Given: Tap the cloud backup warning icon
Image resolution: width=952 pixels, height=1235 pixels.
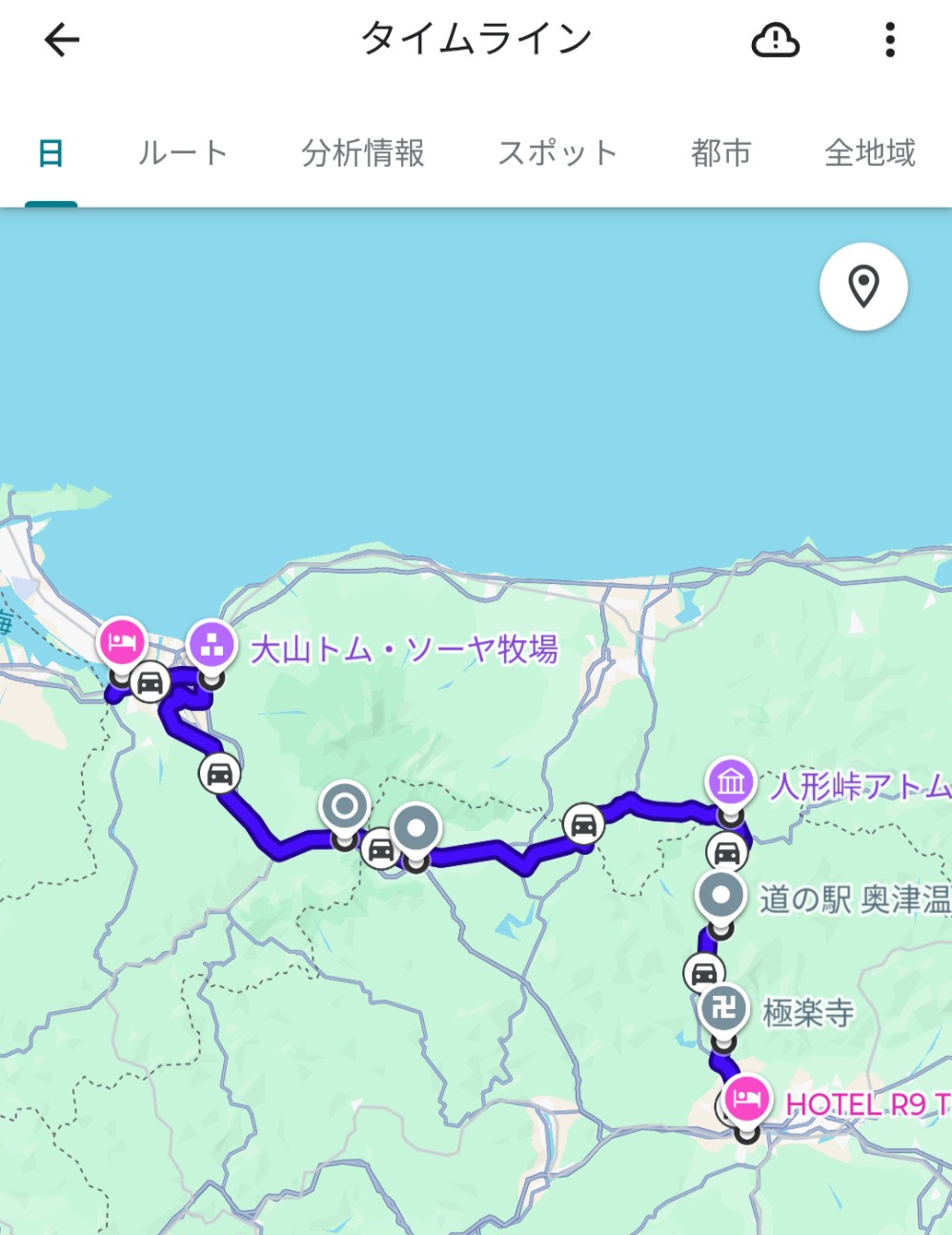Looking at the screenshot, I should tap(776, 40).
